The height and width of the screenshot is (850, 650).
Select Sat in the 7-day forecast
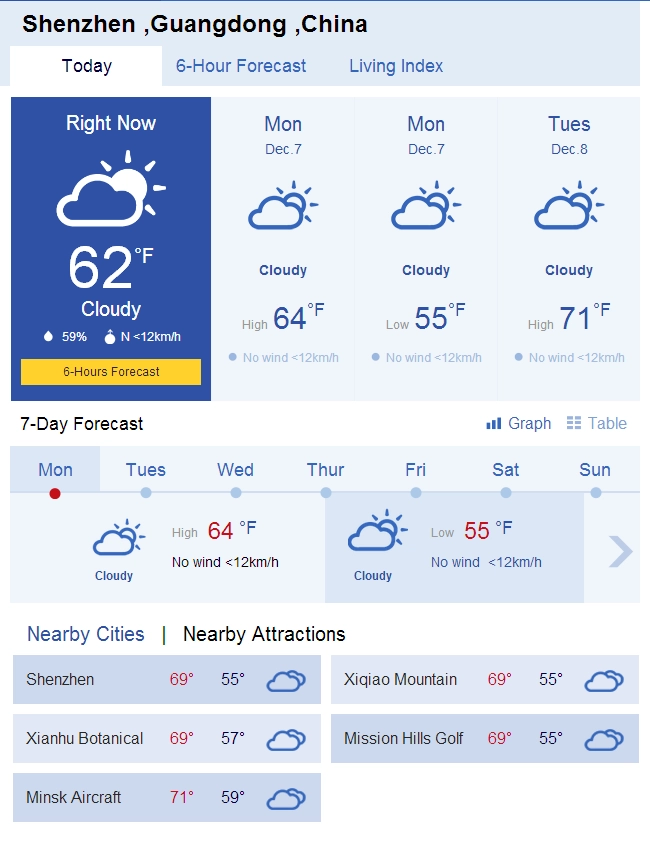tap(505, 470)
